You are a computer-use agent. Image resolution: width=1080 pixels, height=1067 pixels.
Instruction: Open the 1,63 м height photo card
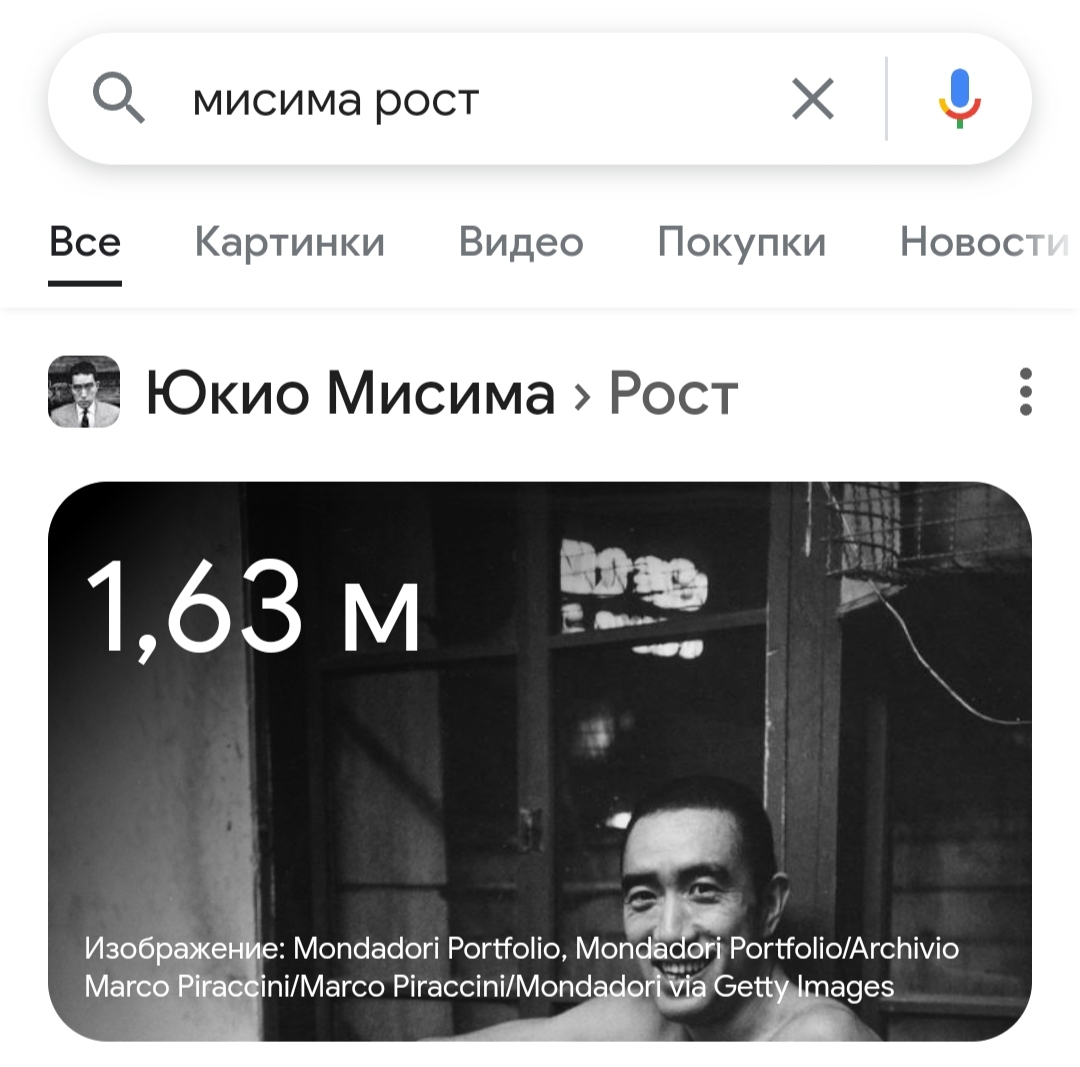[x=540, y=760]
